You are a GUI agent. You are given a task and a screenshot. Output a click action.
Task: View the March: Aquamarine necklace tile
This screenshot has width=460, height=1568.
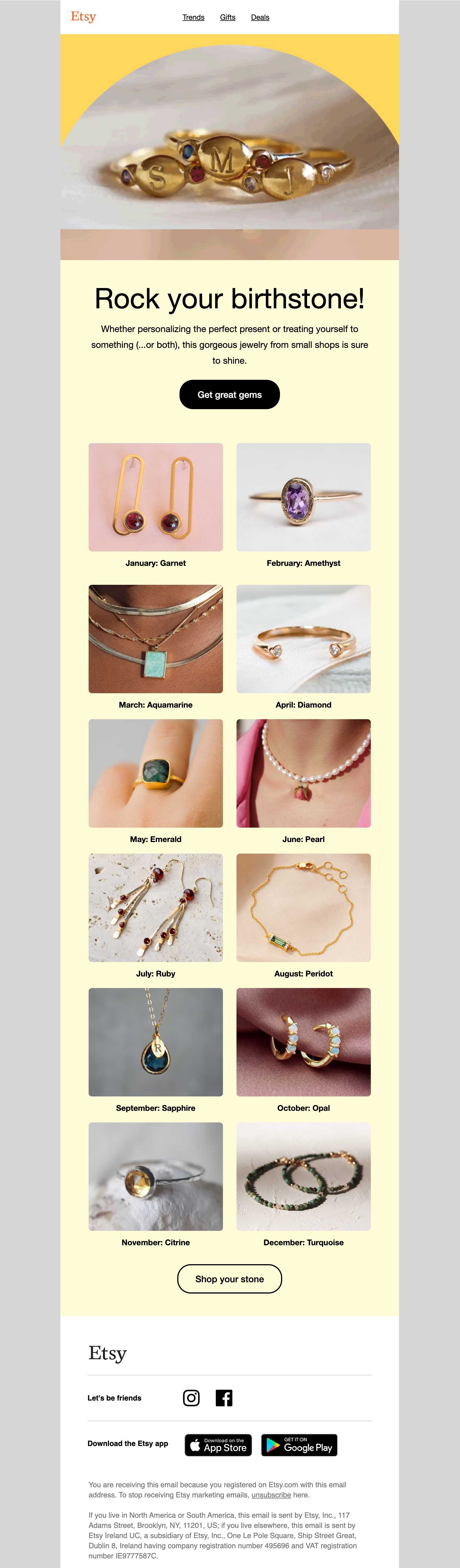[x=156, y=638]
